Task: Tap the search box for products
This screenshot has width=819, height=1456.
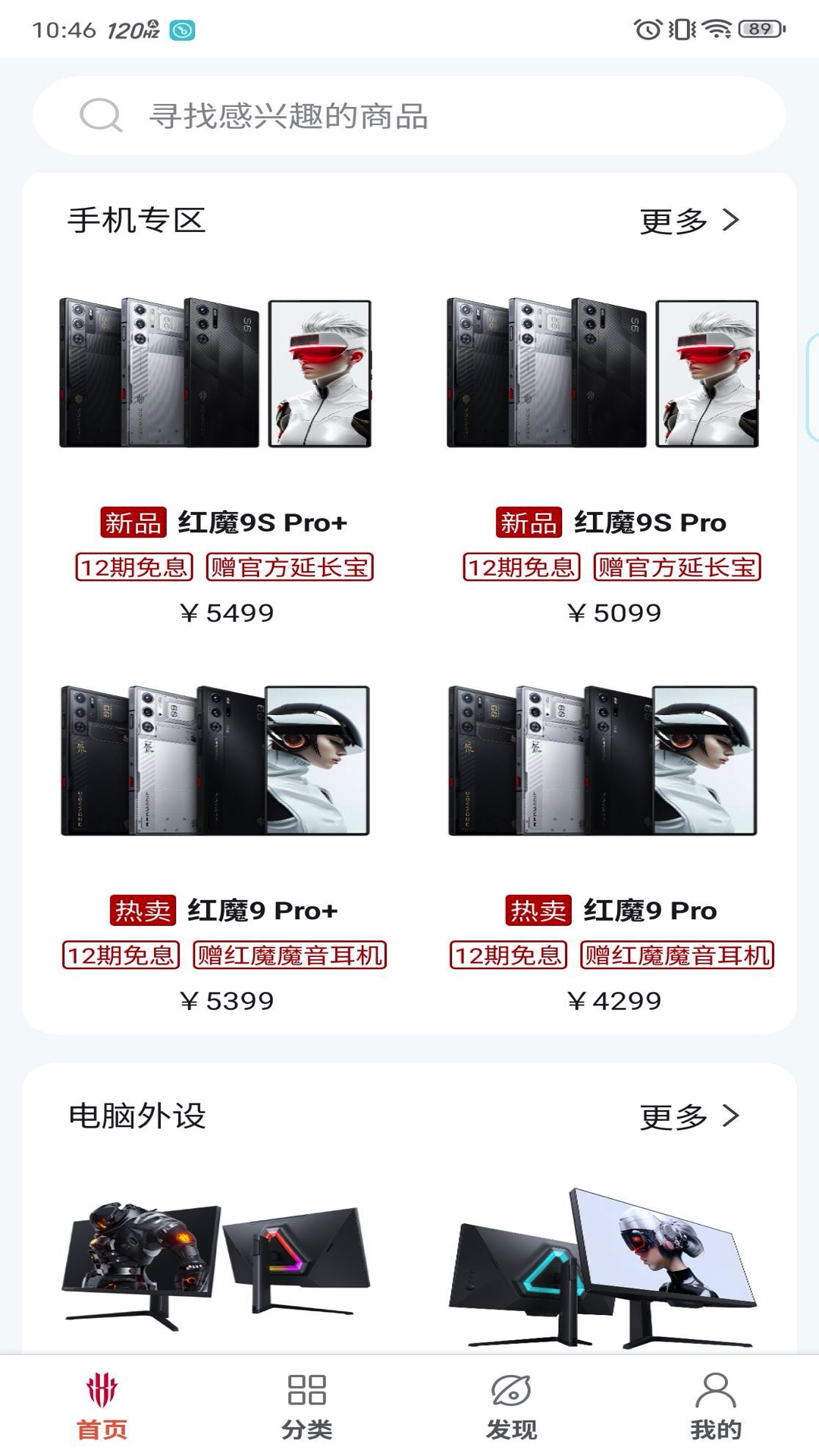Action: click(409, 116)
